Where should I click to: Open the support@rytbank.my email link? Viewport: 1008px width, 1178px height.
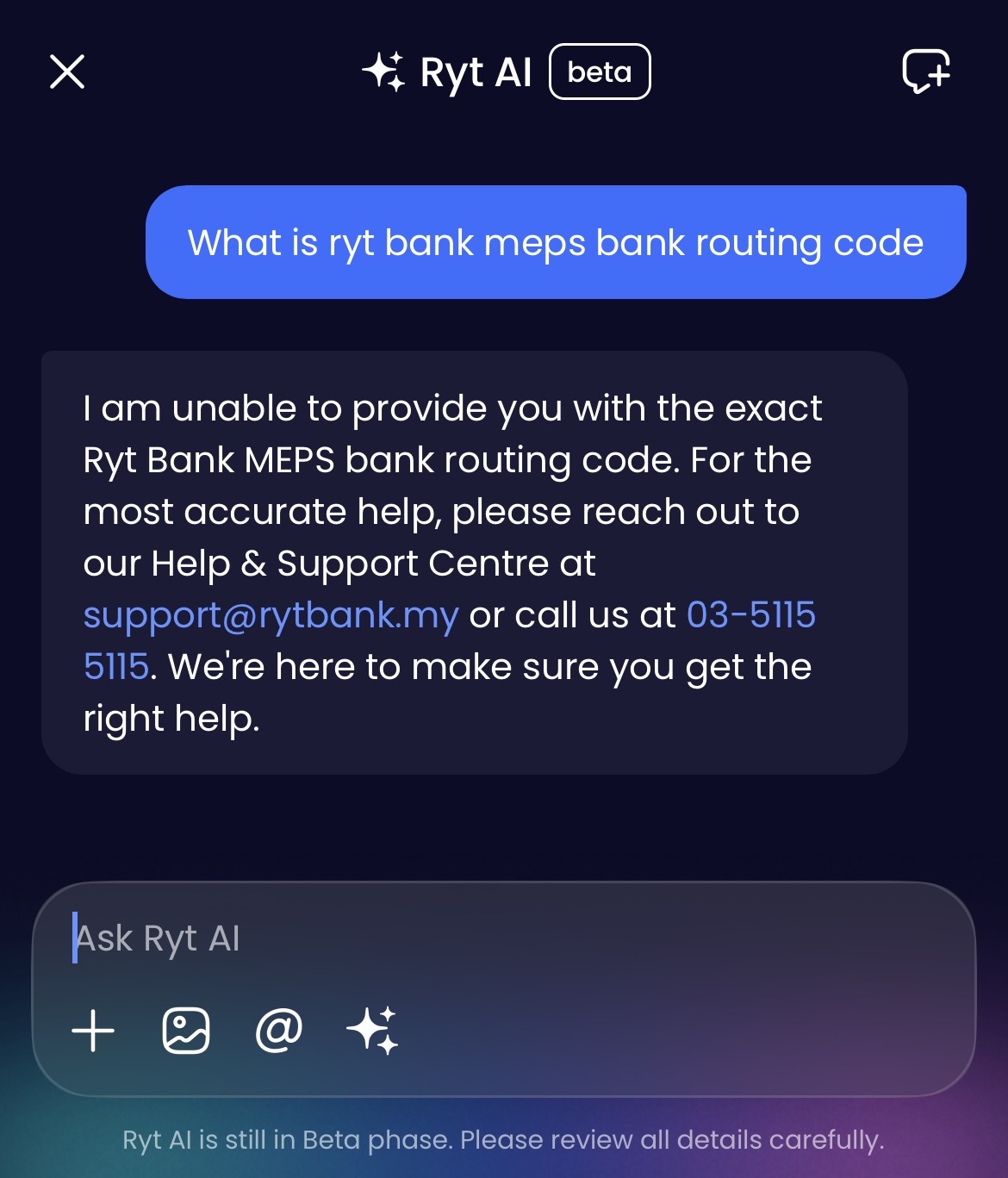[x=271, y=615]
